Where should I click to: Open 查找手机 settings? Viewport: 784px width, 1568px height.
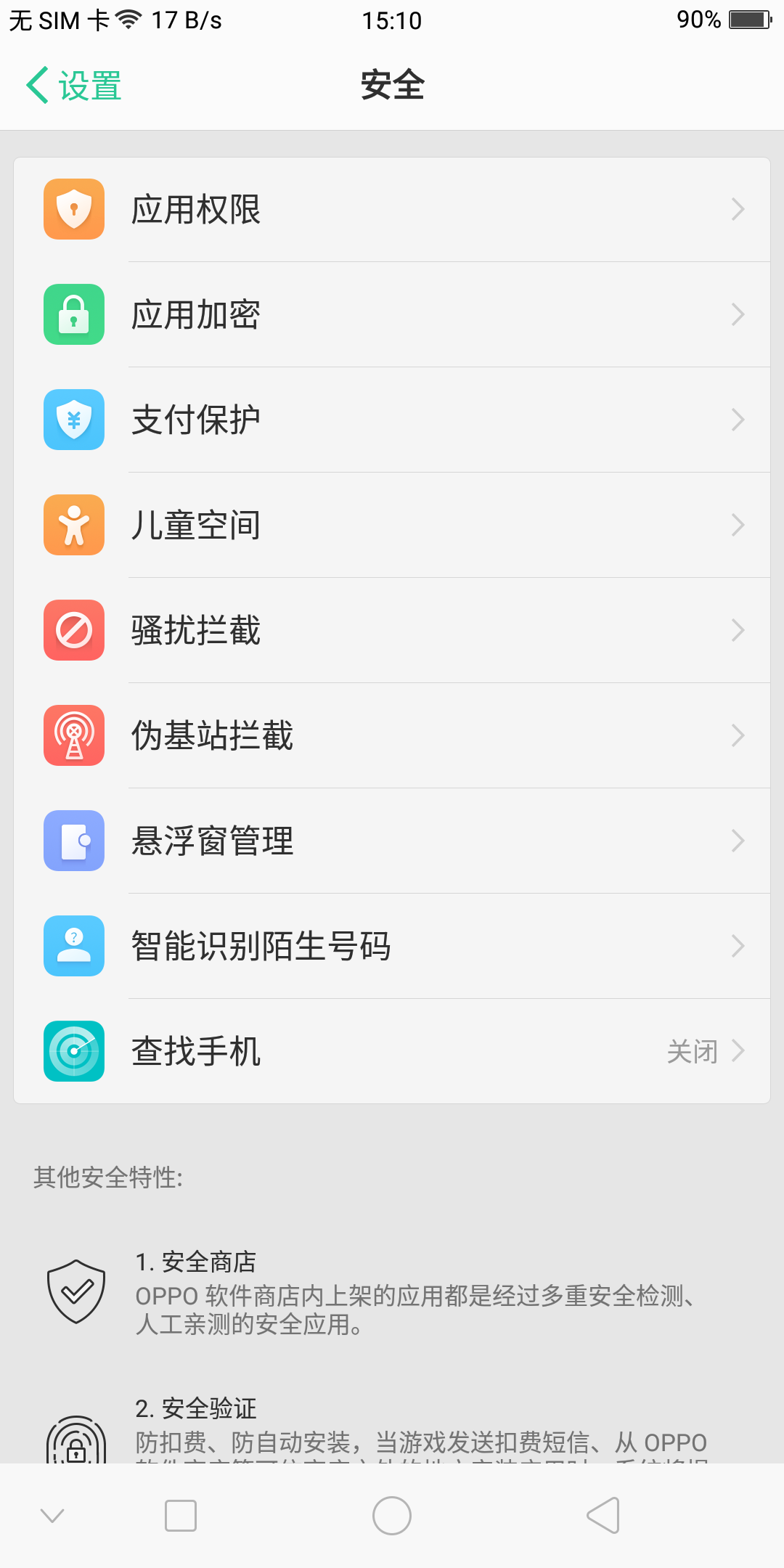(x=392, y=1052)
